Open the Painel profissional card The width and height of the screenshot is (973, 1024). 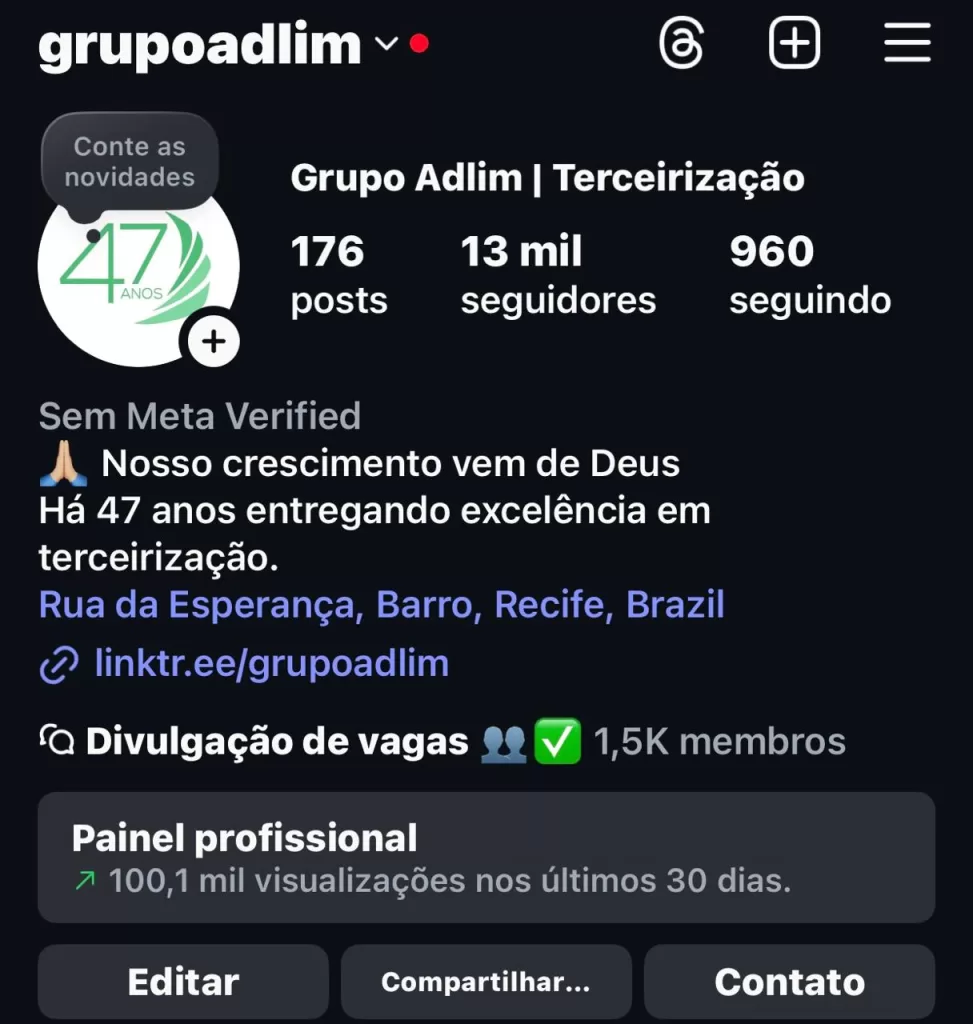[x=486, y=857]
